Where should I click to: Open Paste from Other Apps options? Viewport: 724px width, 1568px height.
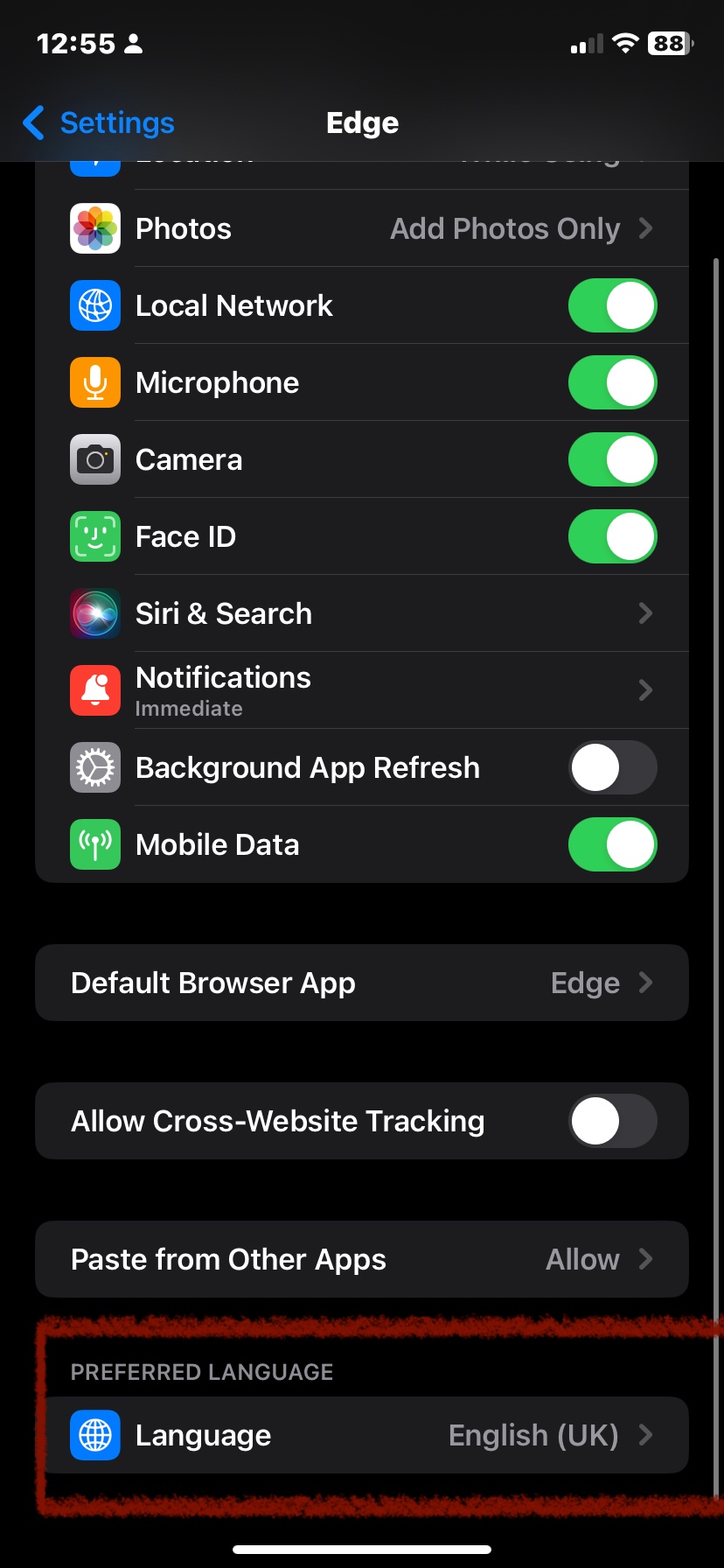point(362,1260)
